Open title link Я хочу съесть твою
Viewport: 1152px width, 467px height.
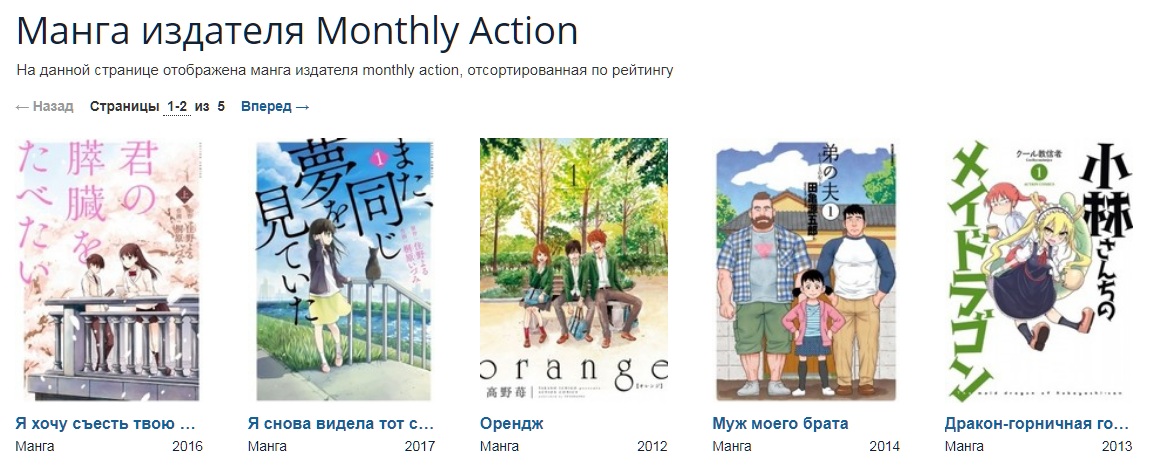[106, 423]
